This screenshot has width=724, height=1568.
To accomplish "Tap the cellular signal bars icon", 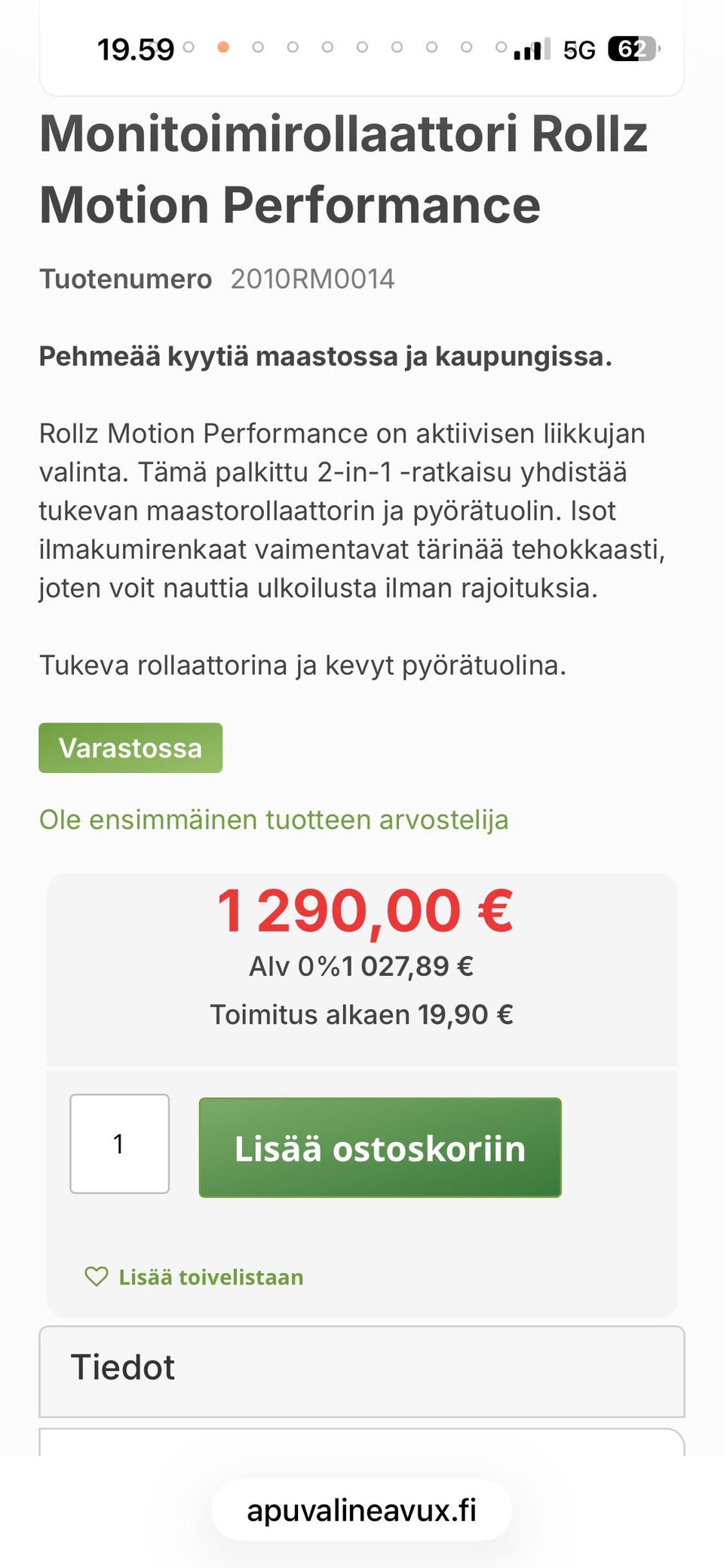I will 530,48.
